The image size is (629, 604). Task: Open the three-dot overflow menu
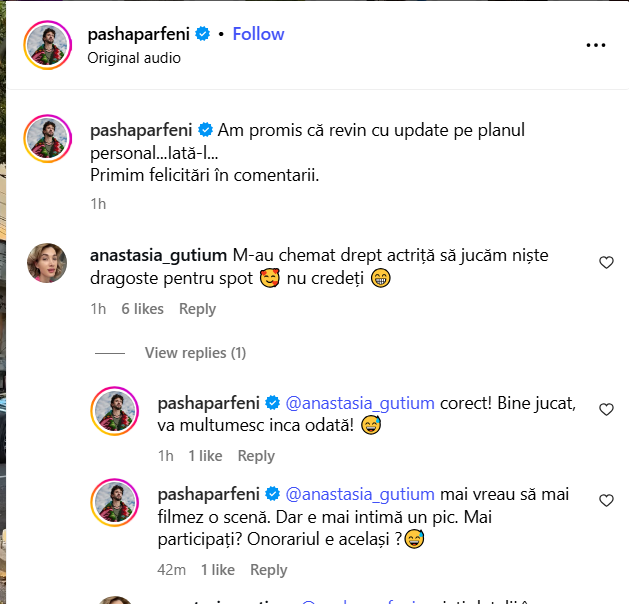click(x=596, y=45)
